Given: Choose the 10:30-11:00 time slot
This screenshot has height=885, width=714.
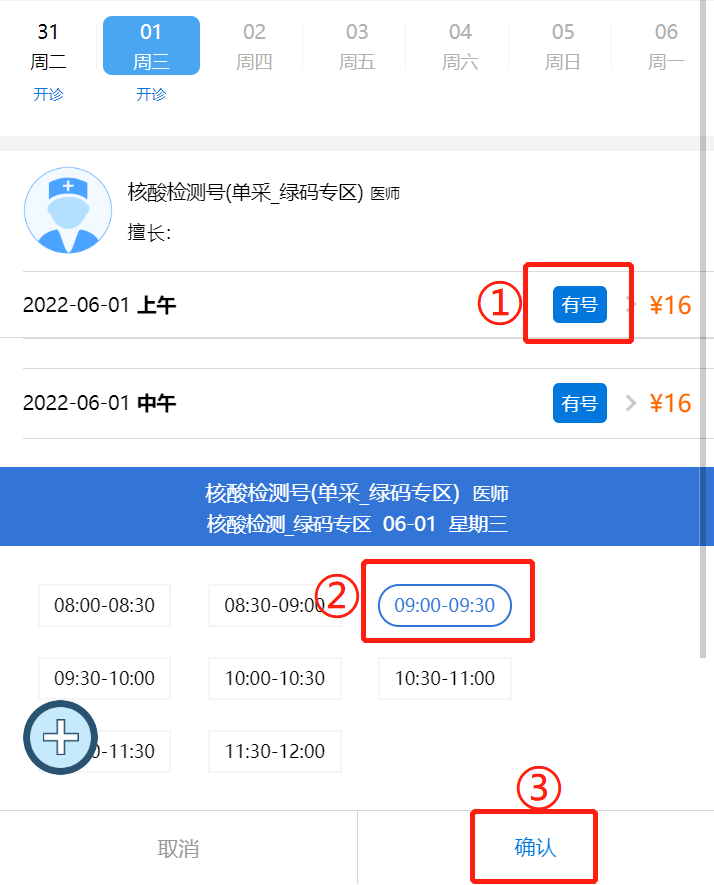Looking at the screenshot, I should [x=445, y=678].
